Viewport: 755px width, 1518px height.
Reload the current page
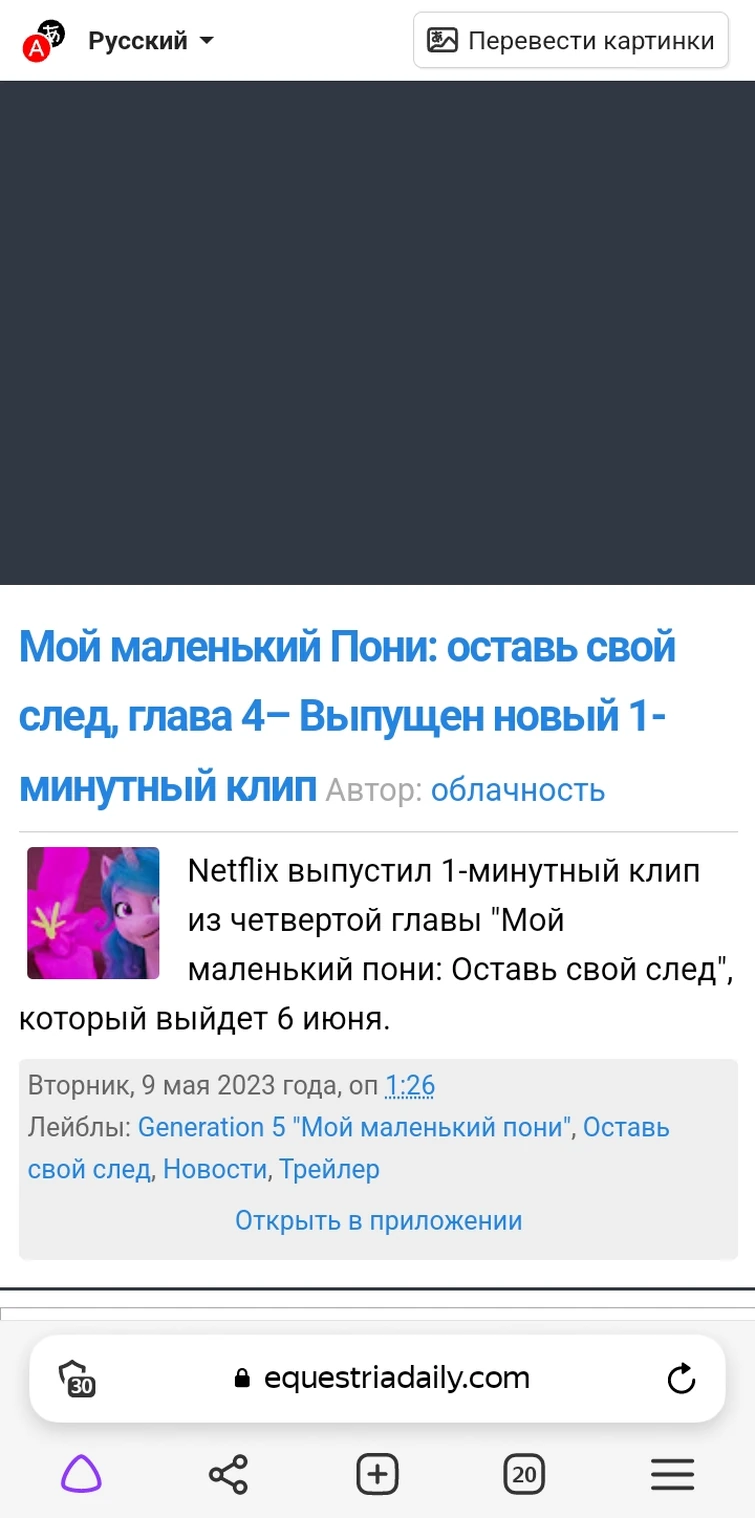[x=681, y=1379]
